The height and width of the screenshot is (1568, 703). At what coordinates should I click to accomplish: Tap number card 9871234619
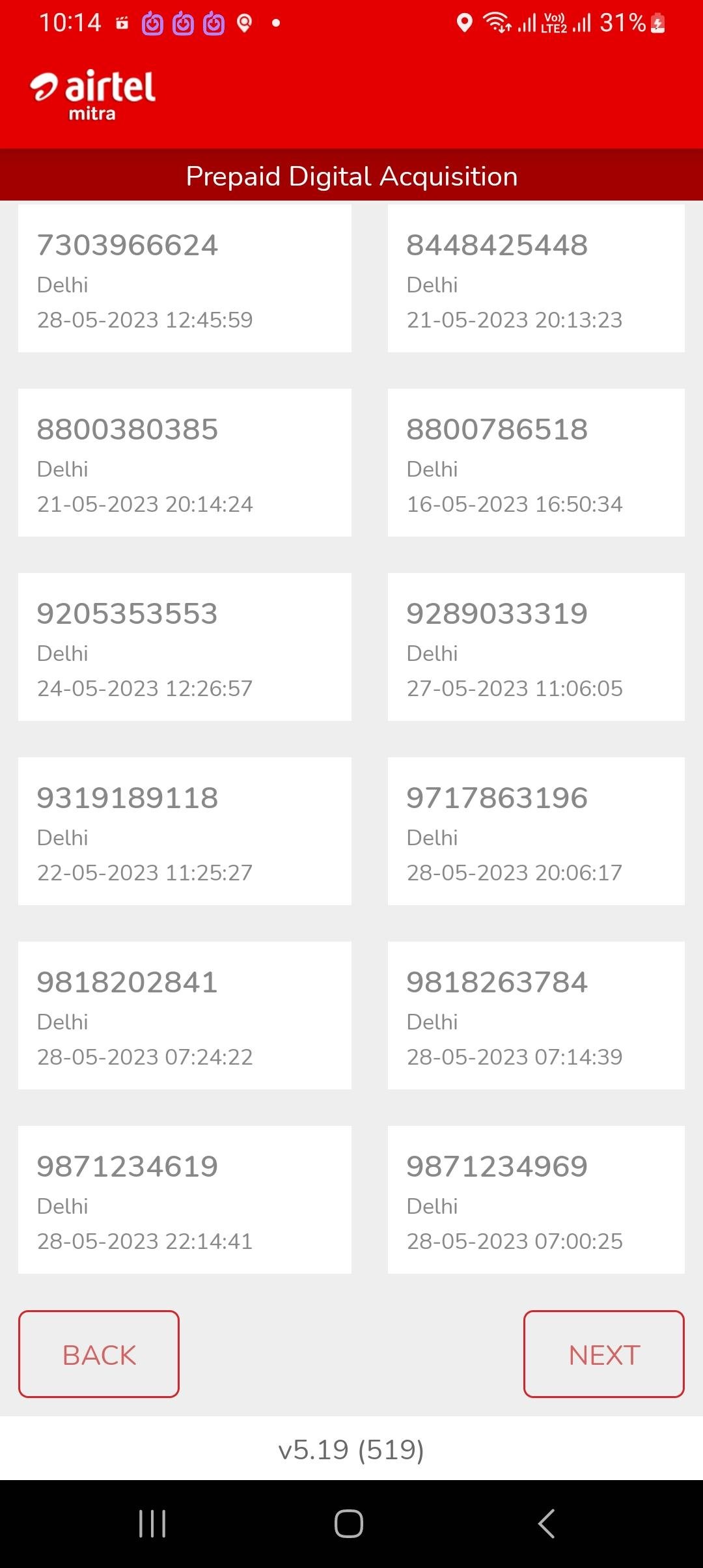[184, 1200]
